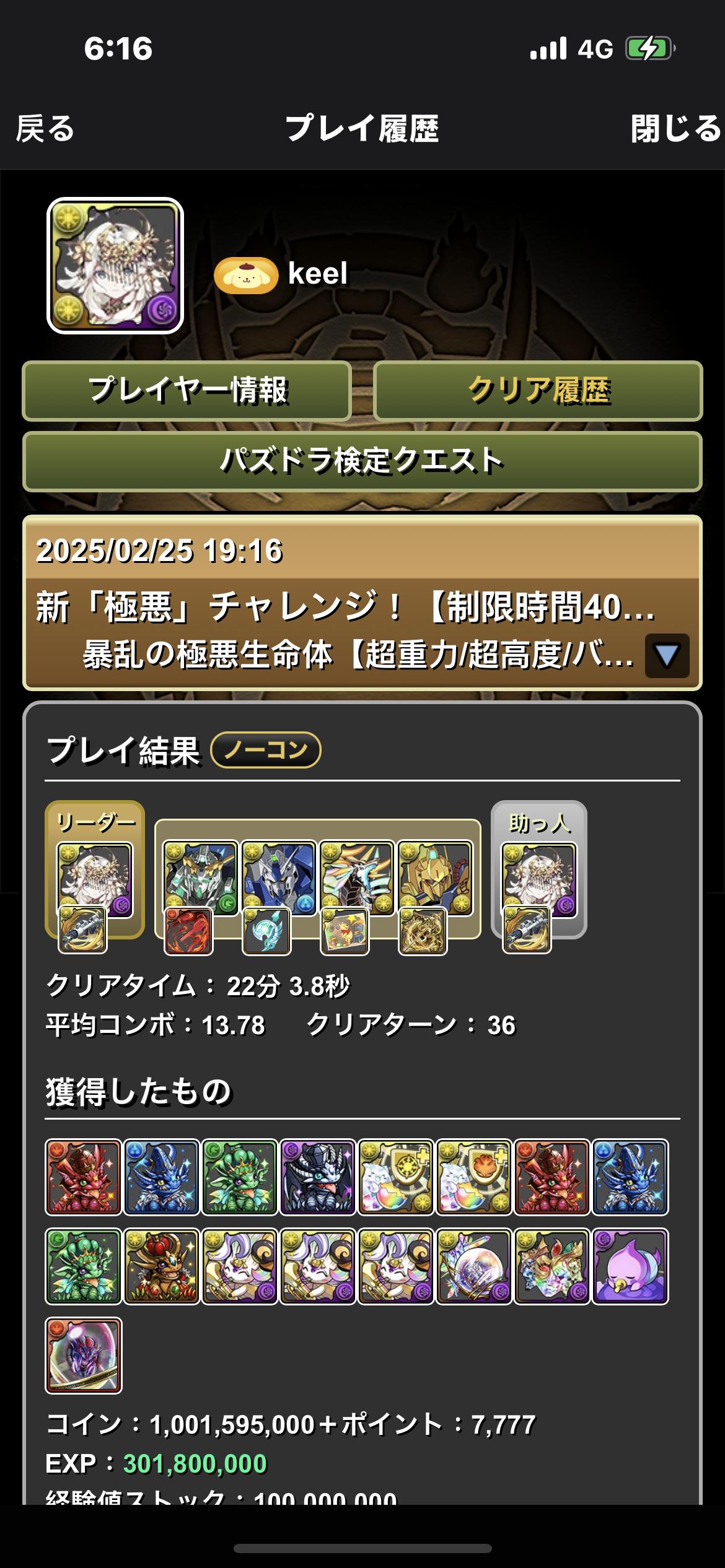Tap the black dragon reward icon

[318, 1177]
